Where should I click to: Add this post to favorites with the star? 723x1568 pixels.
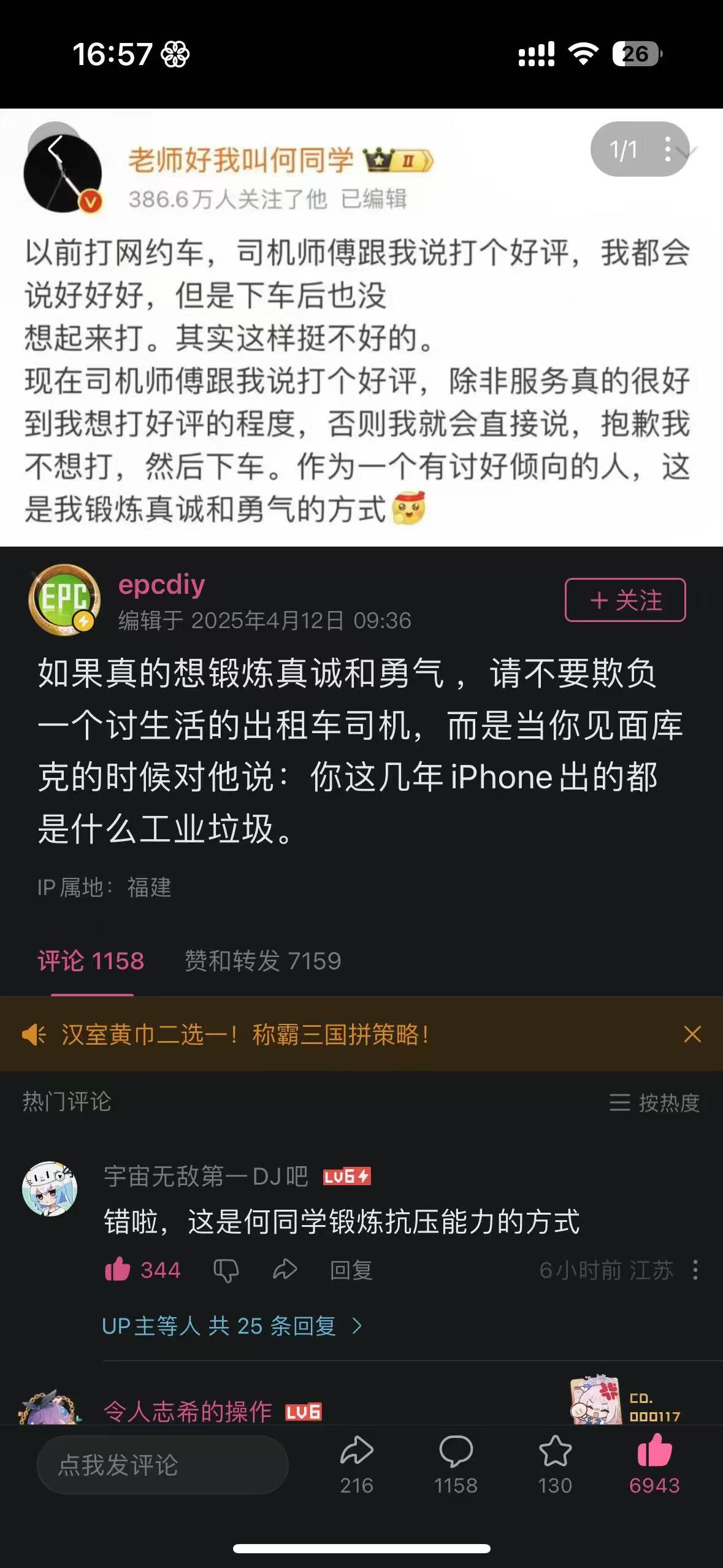(x=555, y=1463)
